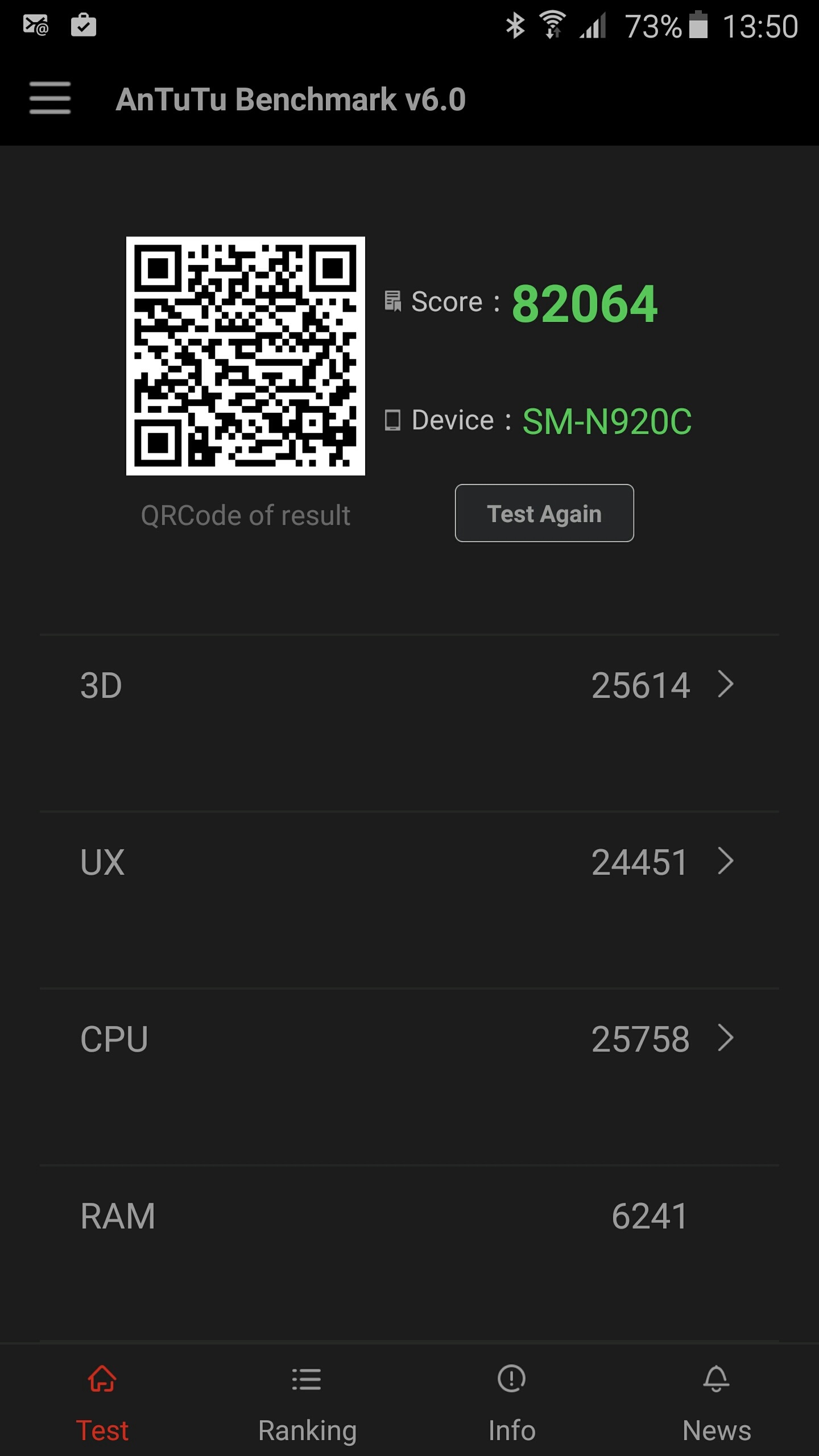View the CPU score details
Screen dimensions: 819x1456
click(x=725, y=1039)
